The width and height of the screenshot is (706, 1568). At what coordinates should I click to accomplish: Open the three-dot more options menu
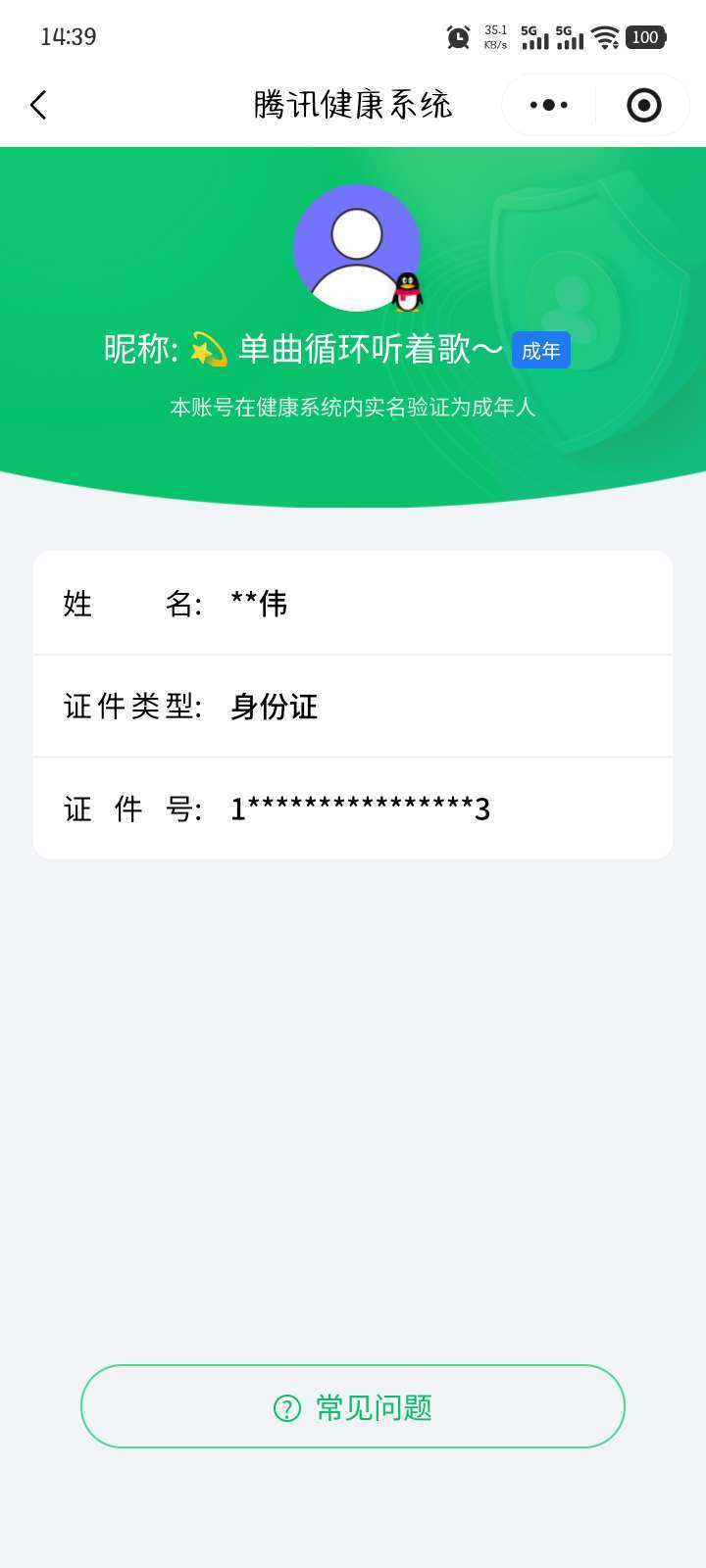[x=549, y=104]
